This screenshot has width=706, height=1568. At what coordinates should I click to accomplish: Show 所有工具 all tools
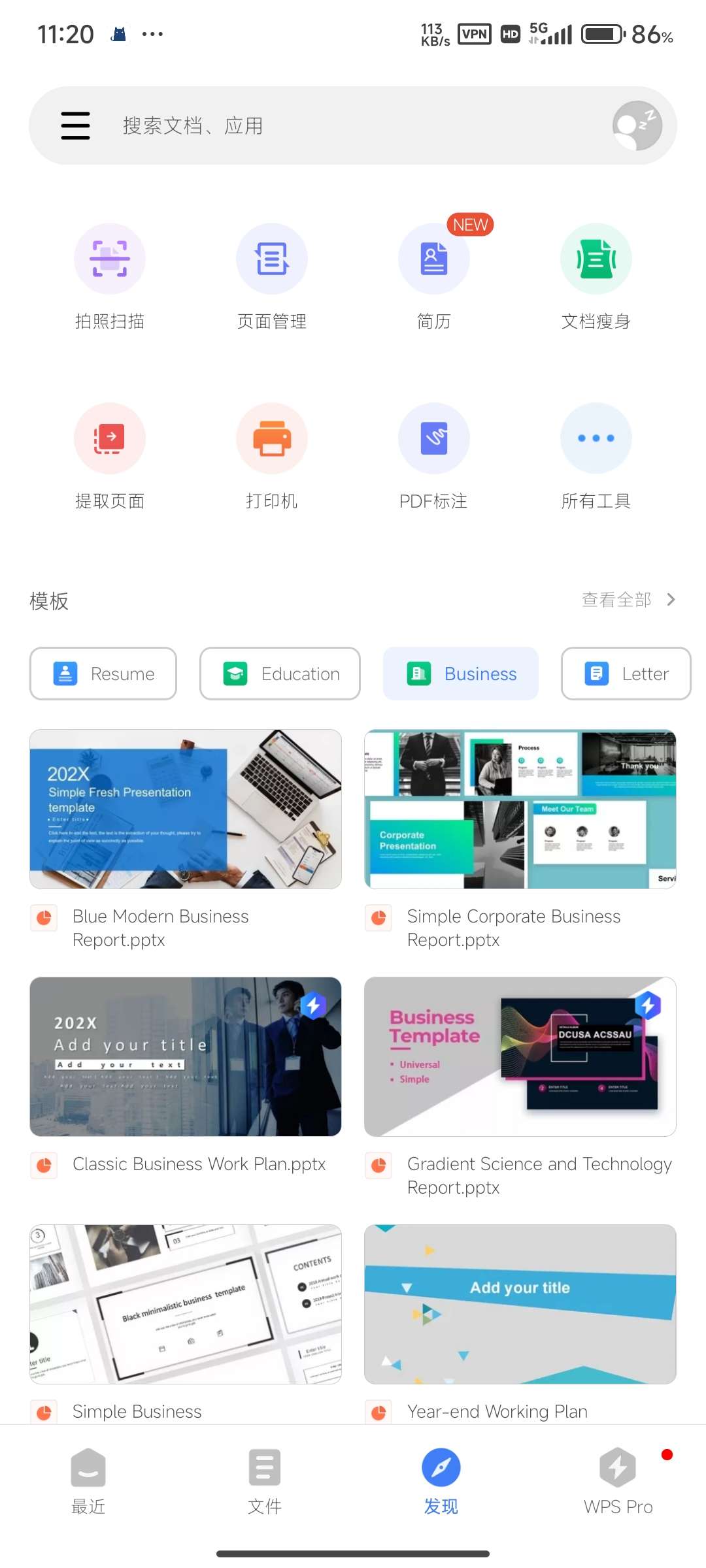[596, 438]
